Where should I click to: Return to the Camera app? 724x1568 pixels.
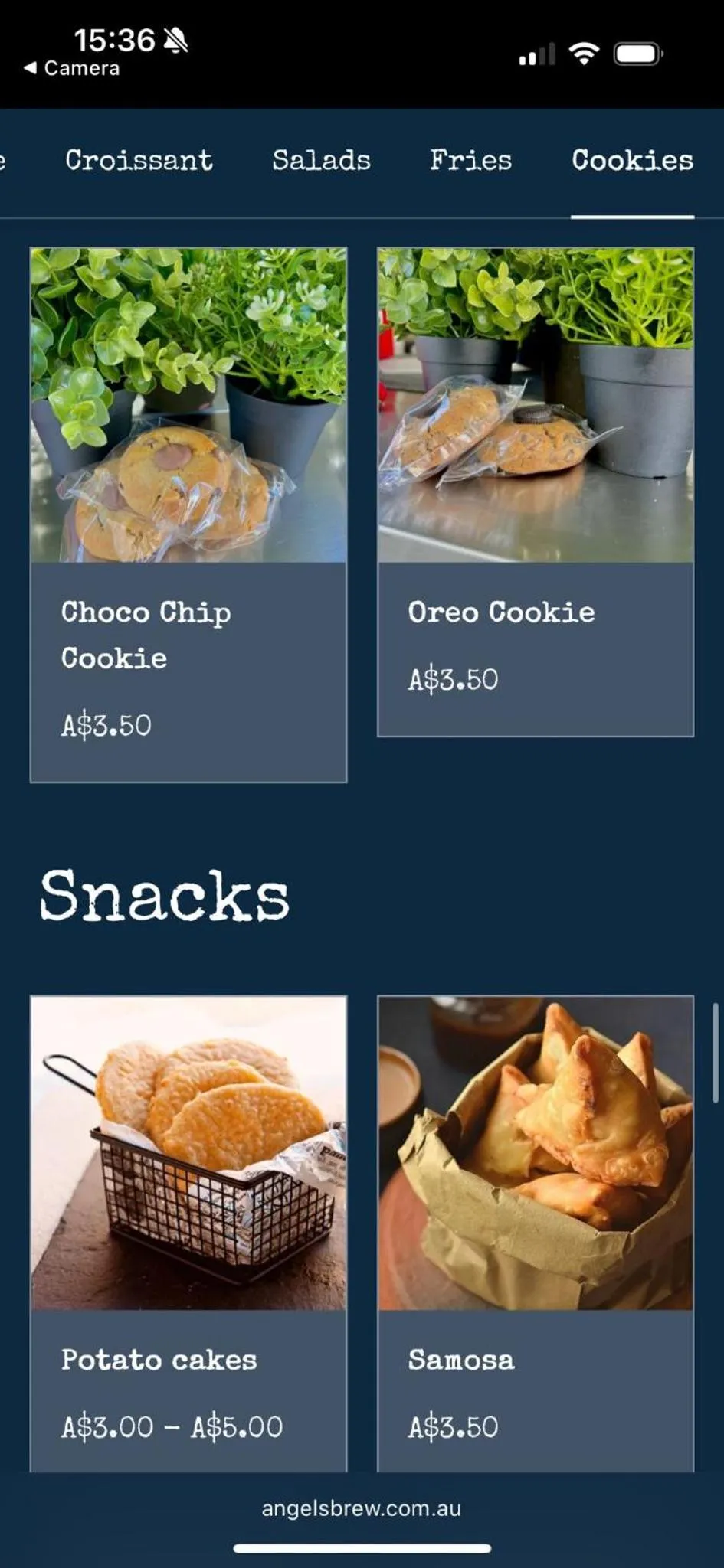[x=72, y=68]
